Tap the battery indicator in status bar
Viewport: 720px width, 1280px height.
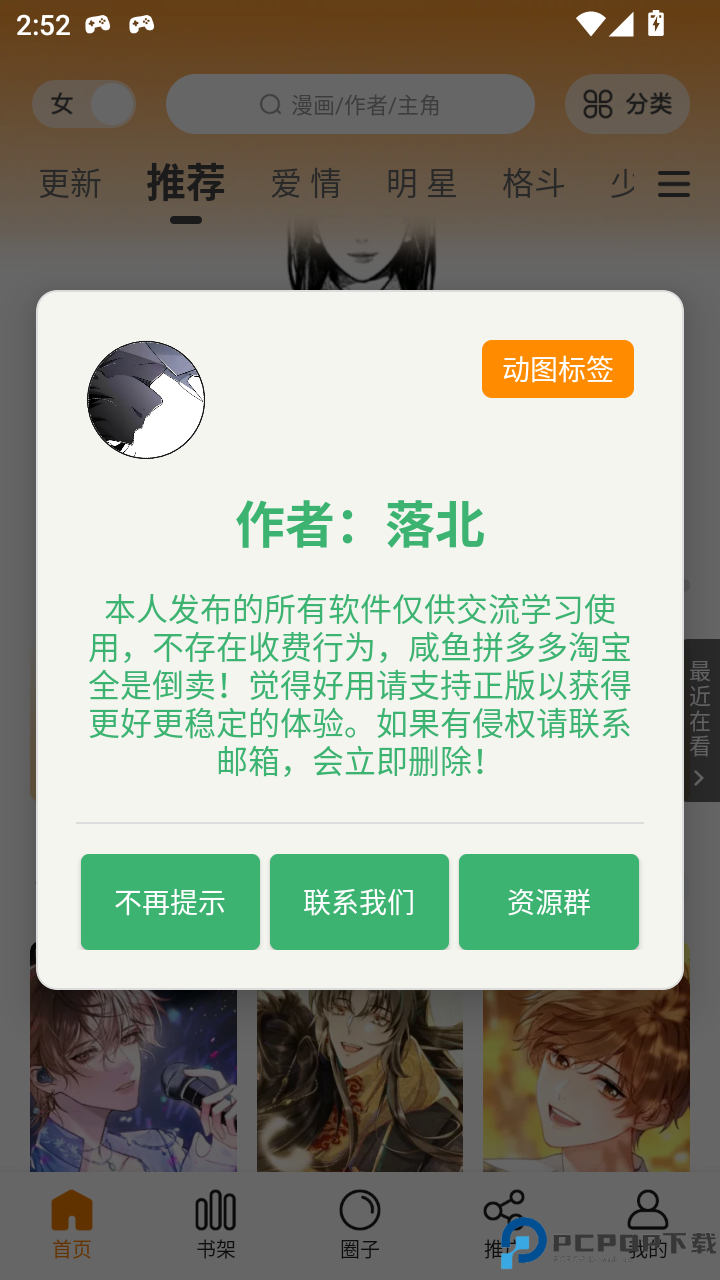(x=655, y=24)
